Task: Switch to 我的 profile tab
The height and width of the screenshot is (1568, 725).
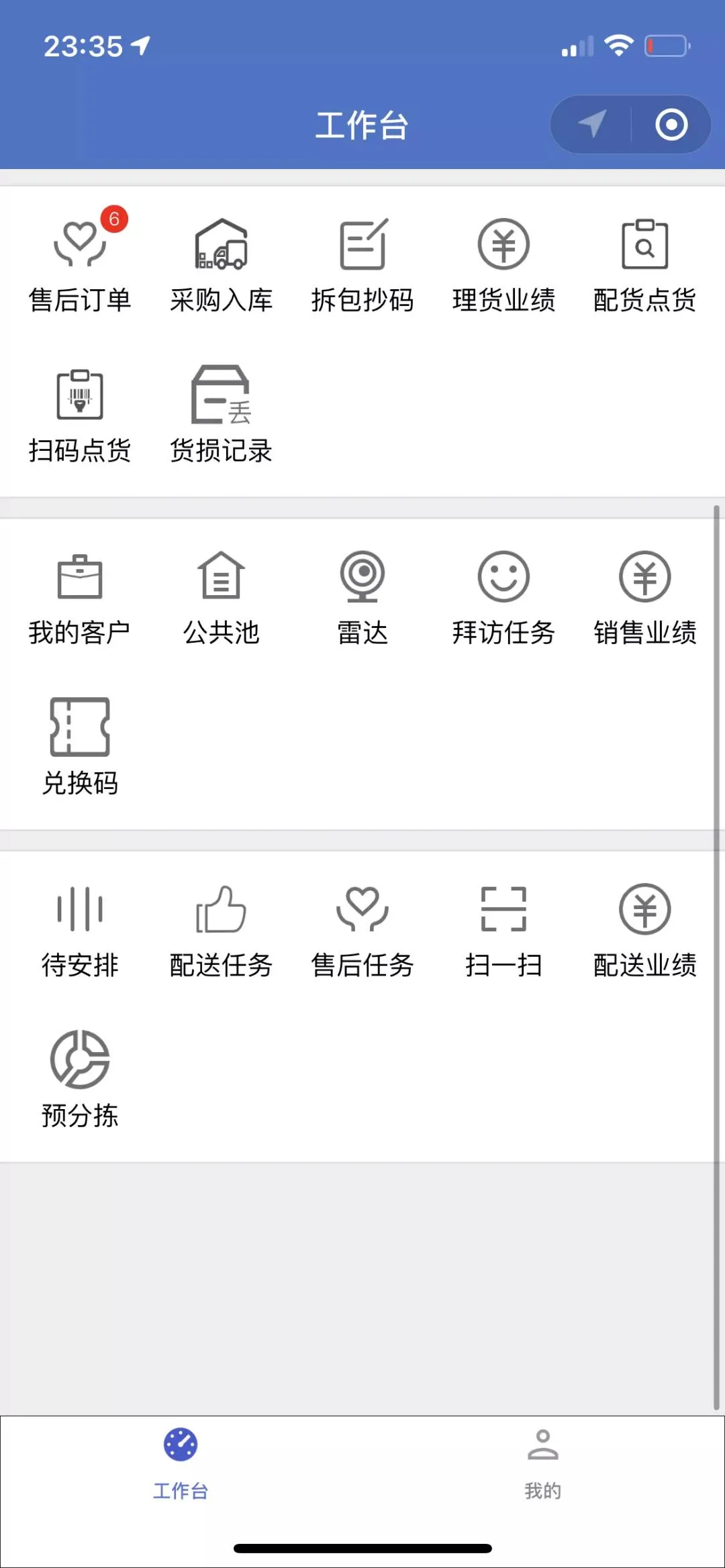Action: (542, 1456)
